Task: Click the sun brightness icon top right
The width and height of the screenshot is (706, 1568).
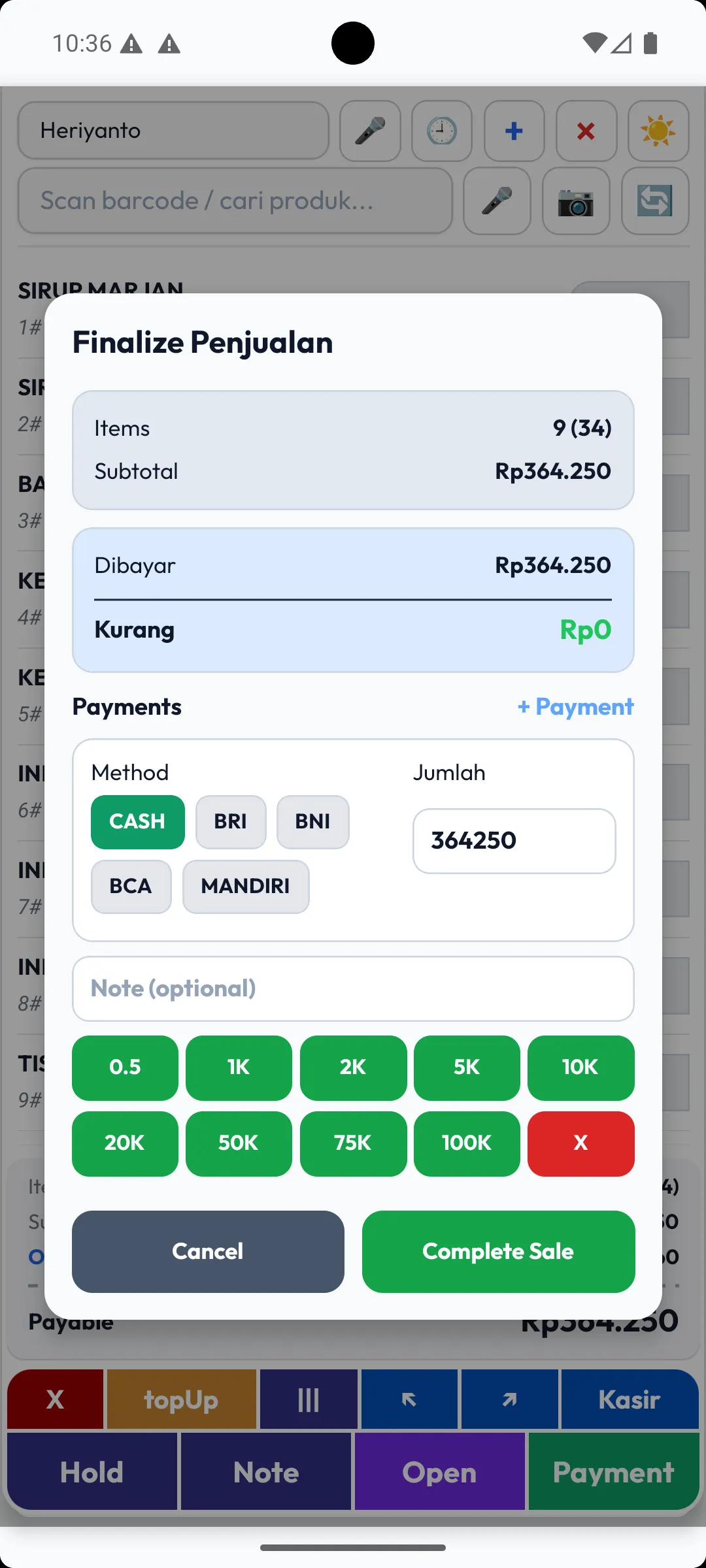Action: [658, 131]
